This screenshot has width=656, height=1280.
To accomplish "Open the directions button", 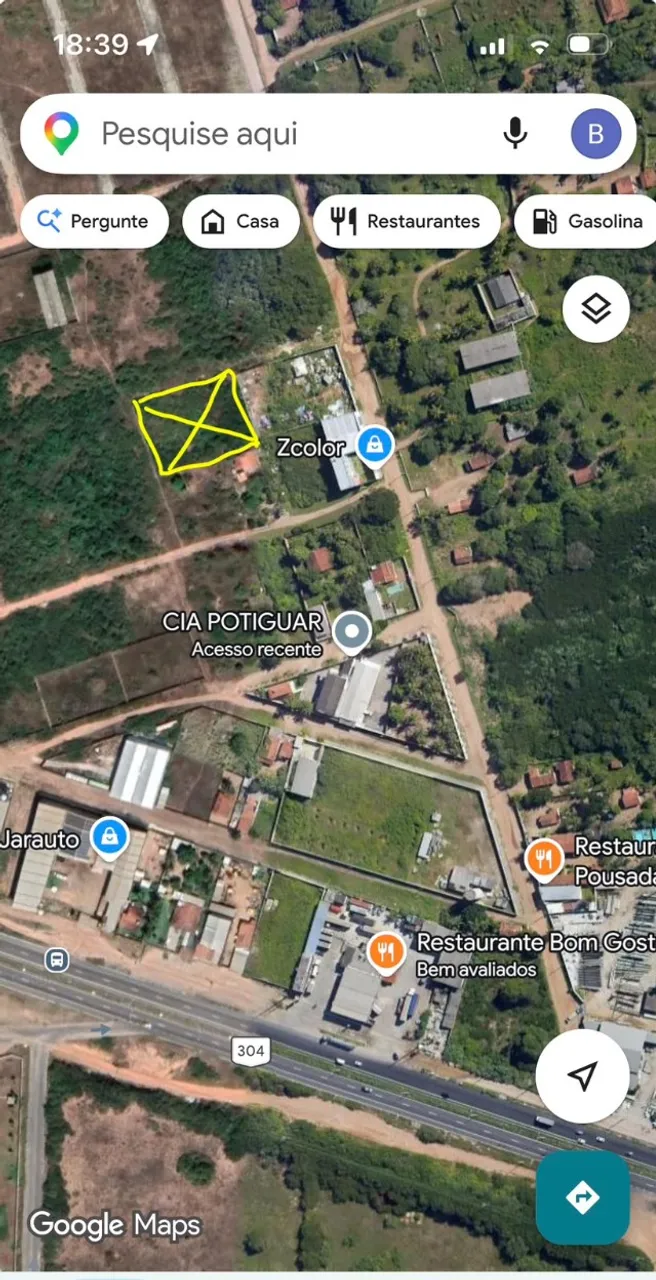I will [583, 1197].
